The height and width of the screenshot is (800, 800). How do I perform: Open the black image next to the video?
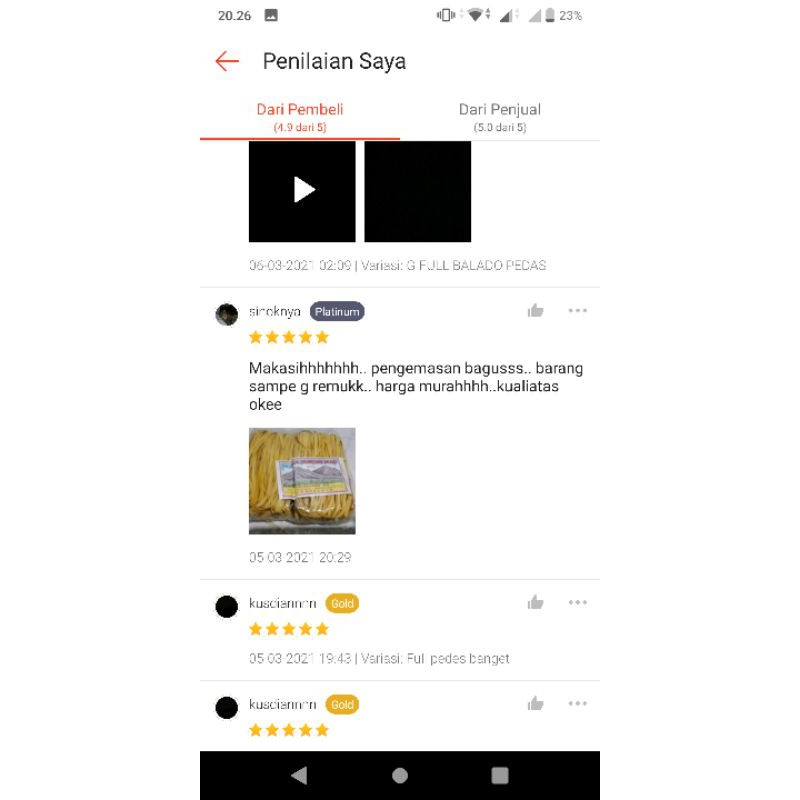click(x=417, y=190)
